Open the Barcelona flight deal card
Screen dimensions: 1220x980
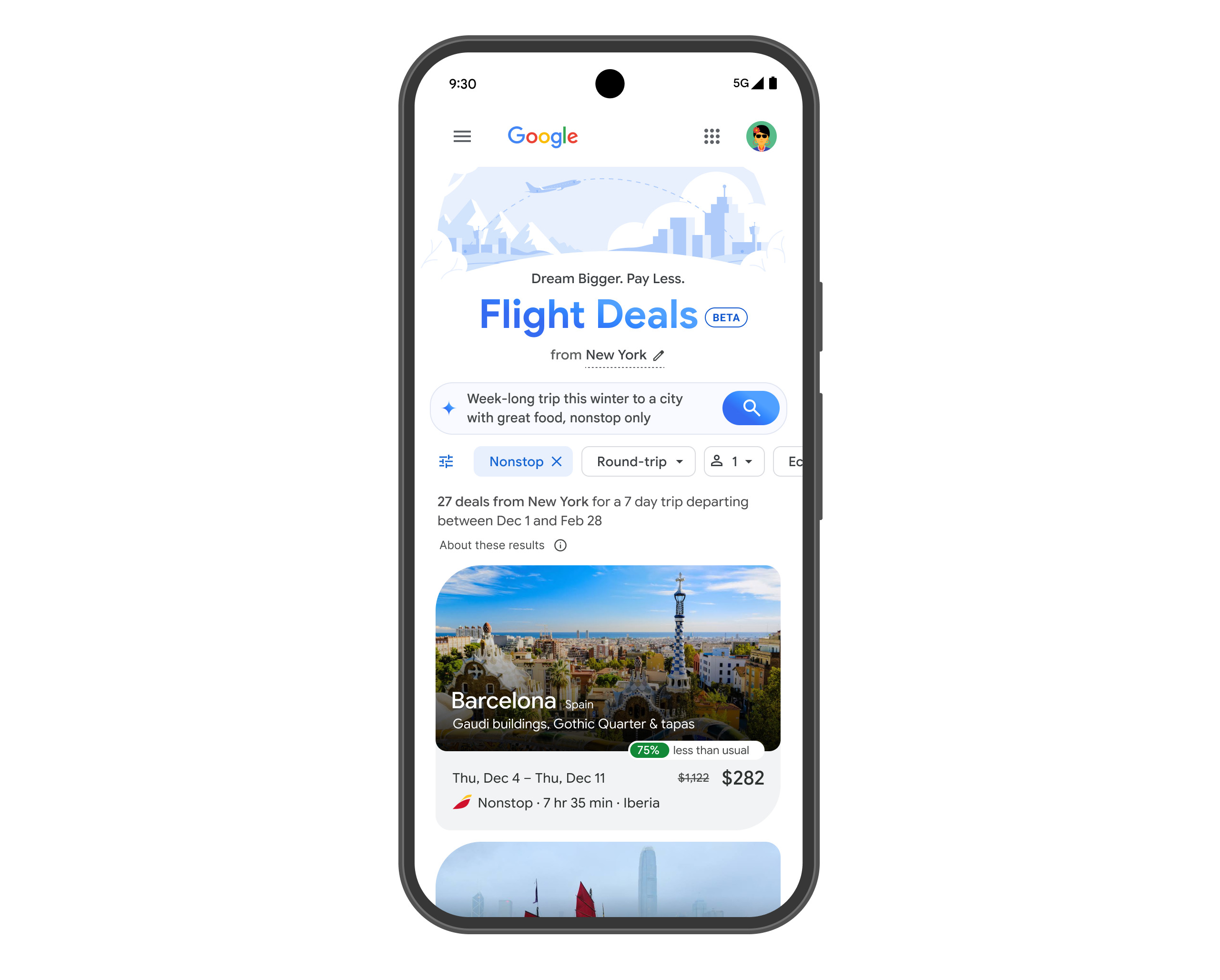[x=608, y=696]
